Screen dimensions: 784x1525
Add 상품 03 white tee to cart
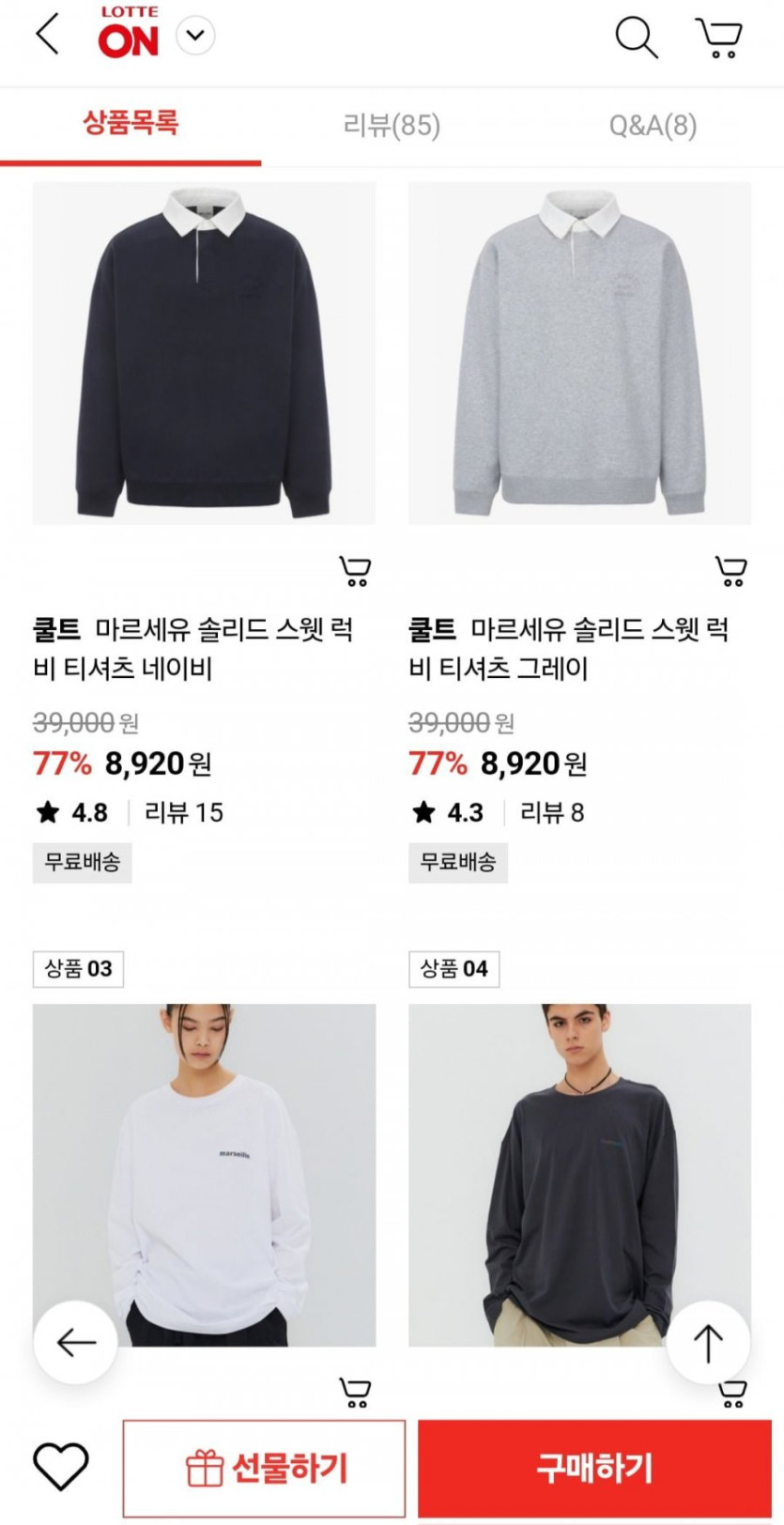click(354, 1391)
